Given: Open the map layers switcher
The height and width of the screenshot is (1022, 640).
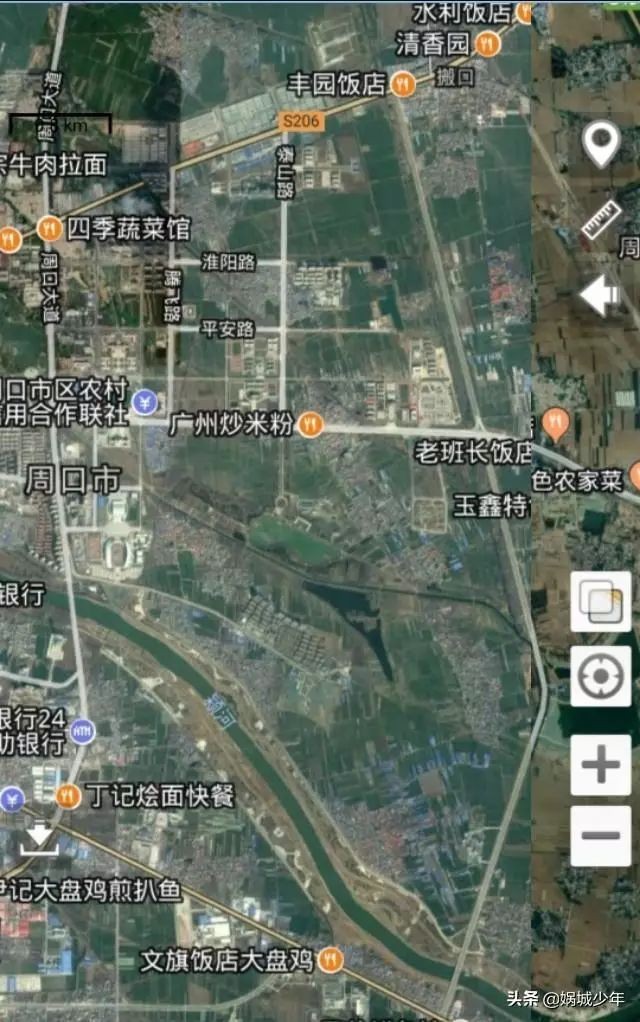Looking at the screenshot, I should point(601,602).
